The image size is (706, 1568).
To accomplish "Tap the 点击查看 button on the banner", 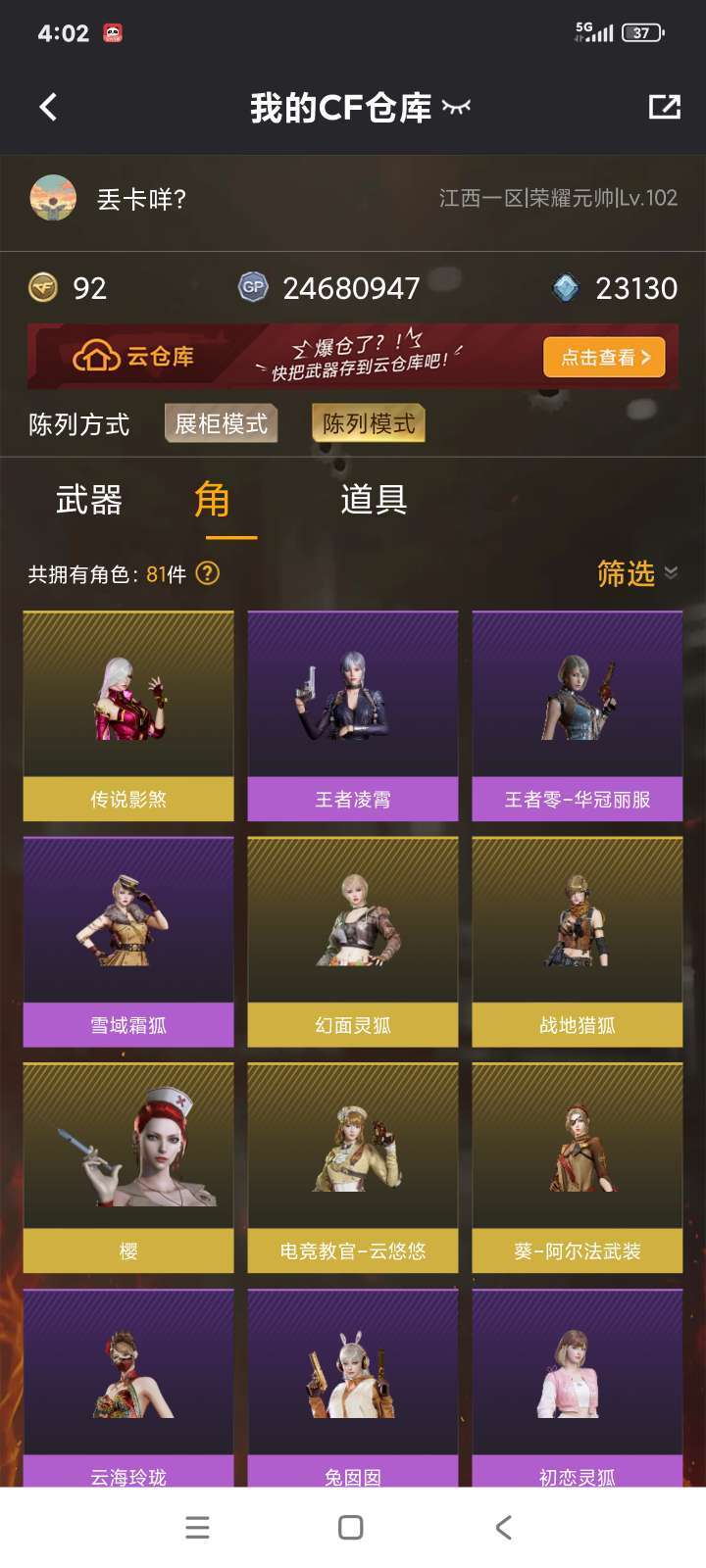I will [603, 358].
